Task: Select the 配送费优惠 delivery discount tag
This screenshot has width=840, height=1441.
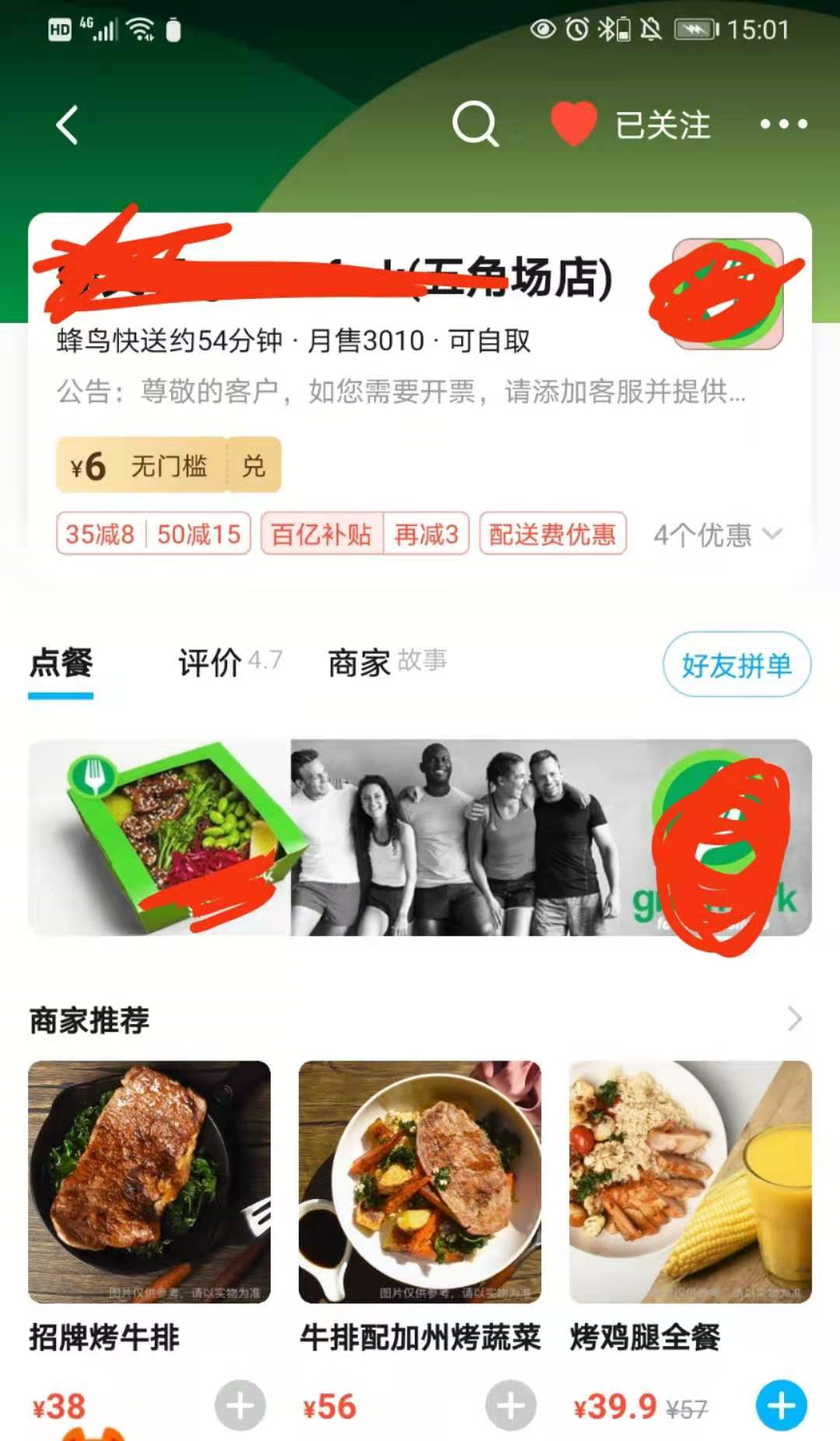Action: point(552,533)
